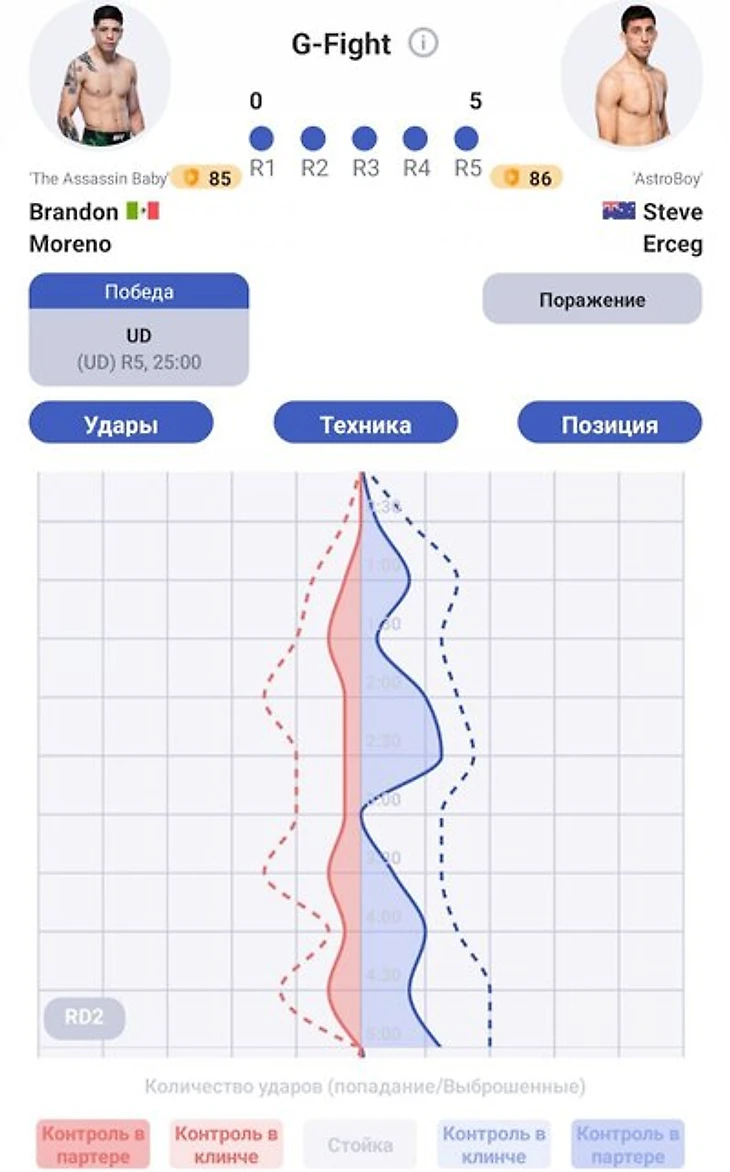The image size is (730, 1172).
Task: Toggle the blue Контроль в партере legend
Action: tap(628, 1144)
